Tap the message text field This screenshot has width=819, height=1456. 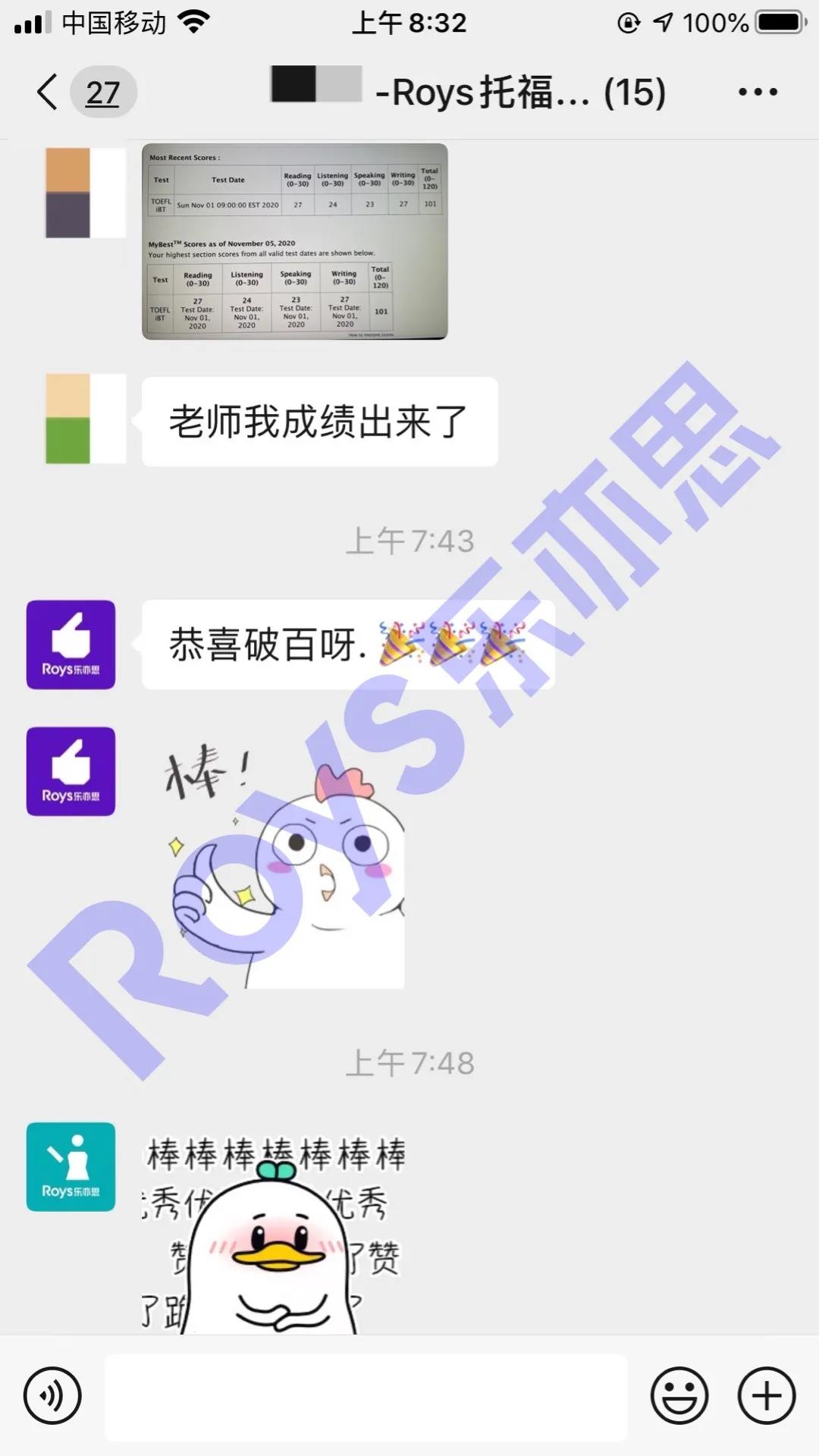[x=366, y=1396]
